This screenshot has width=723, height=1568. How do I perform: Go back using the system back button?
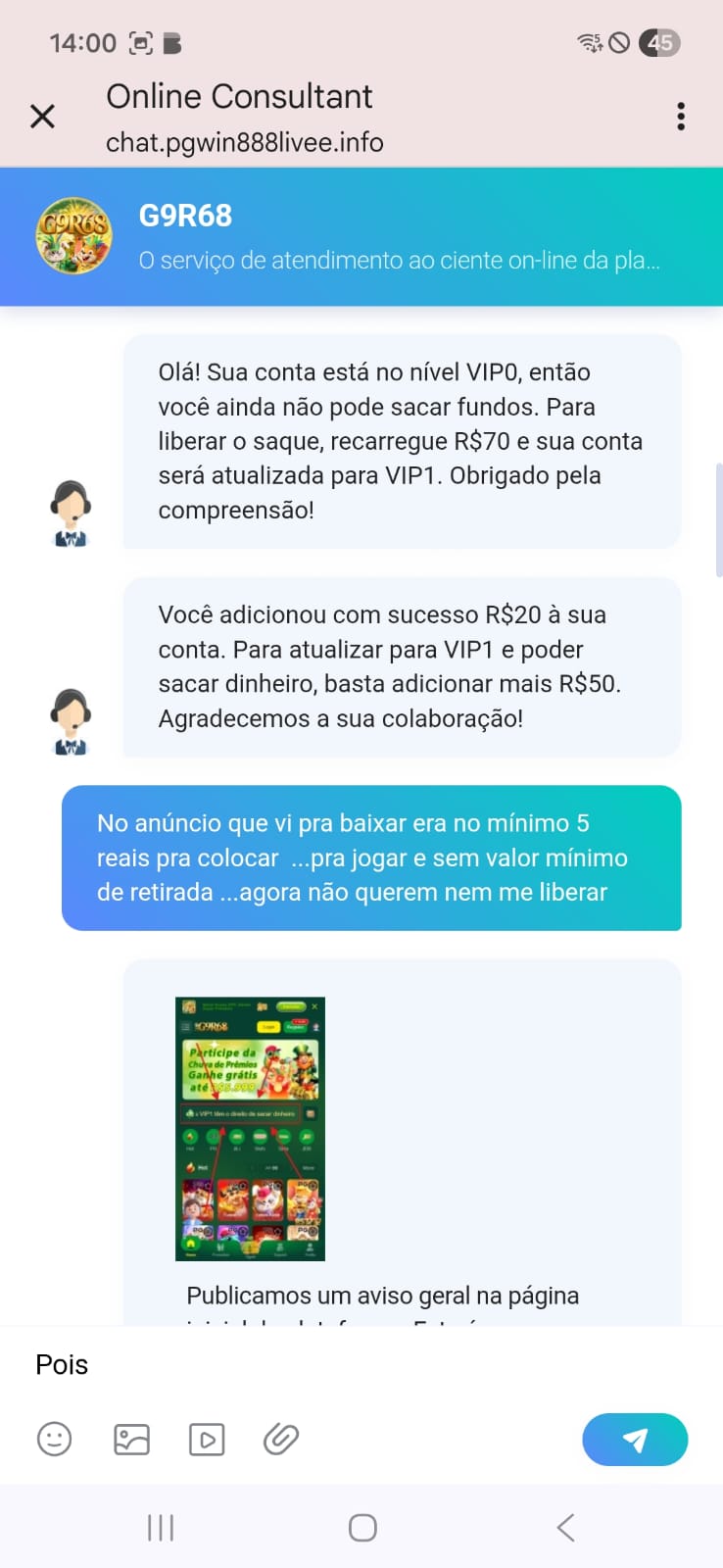point(565,1527)
